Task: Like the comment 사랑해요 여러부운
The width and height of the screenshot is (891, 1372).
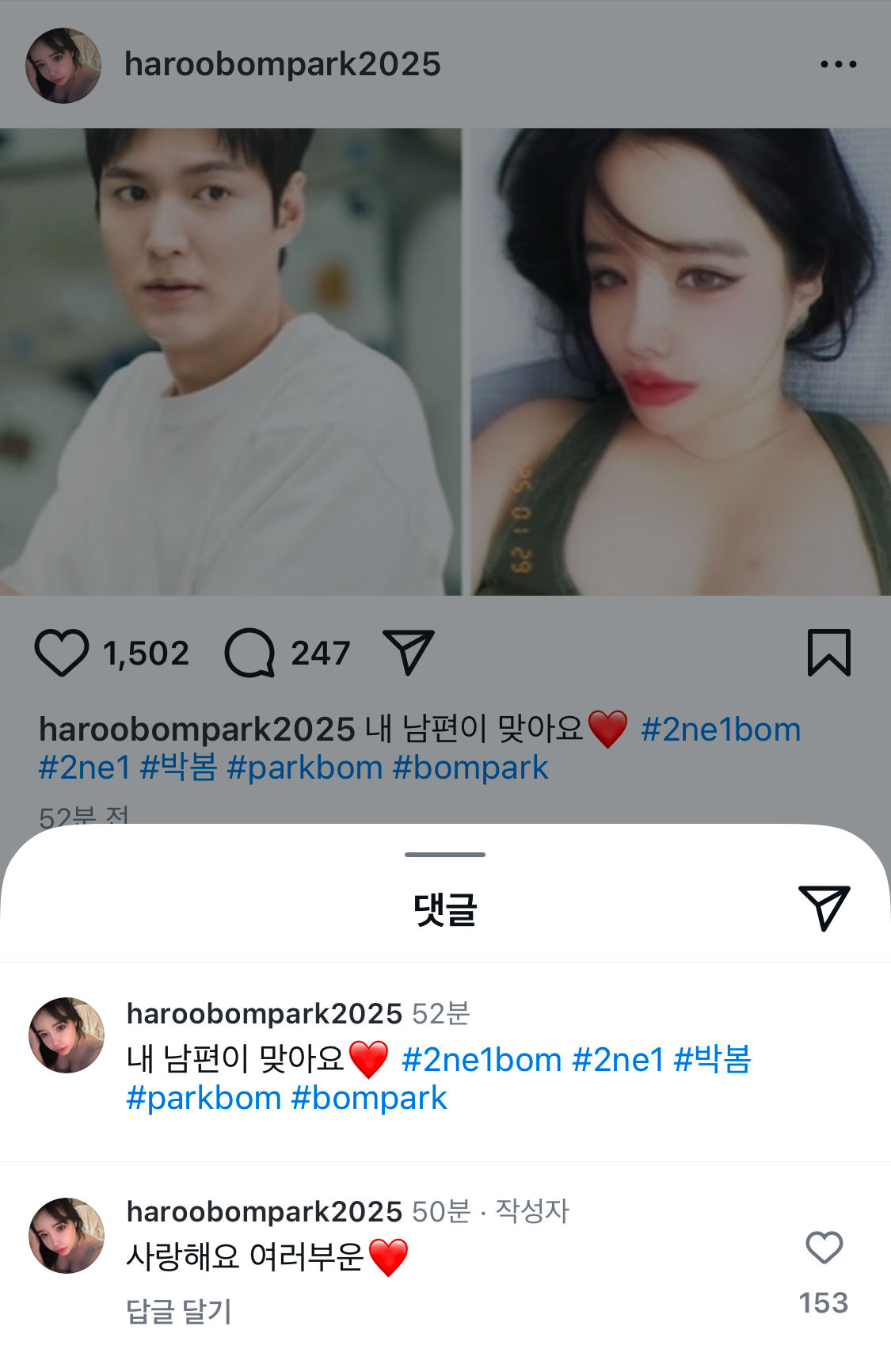Action: (x=824, y=1248)
